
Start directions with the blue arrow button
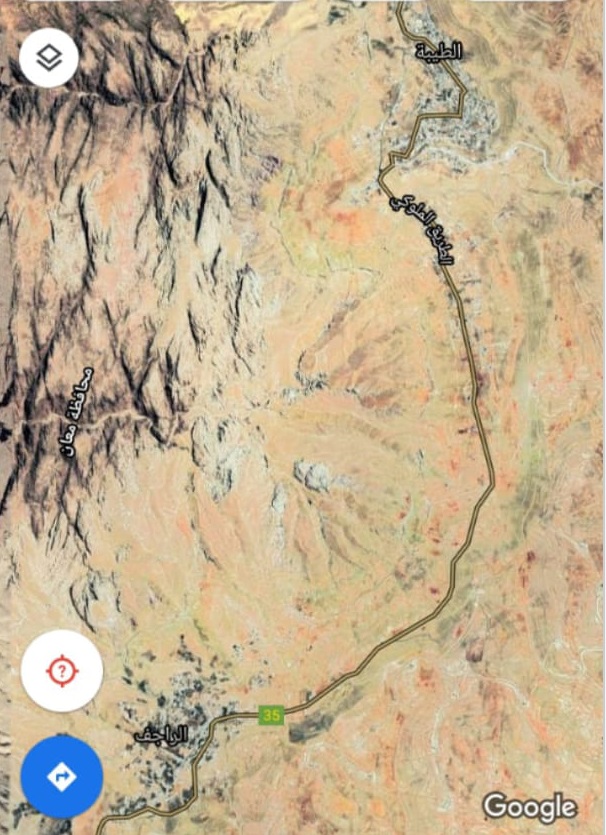[x=62, y=776]
